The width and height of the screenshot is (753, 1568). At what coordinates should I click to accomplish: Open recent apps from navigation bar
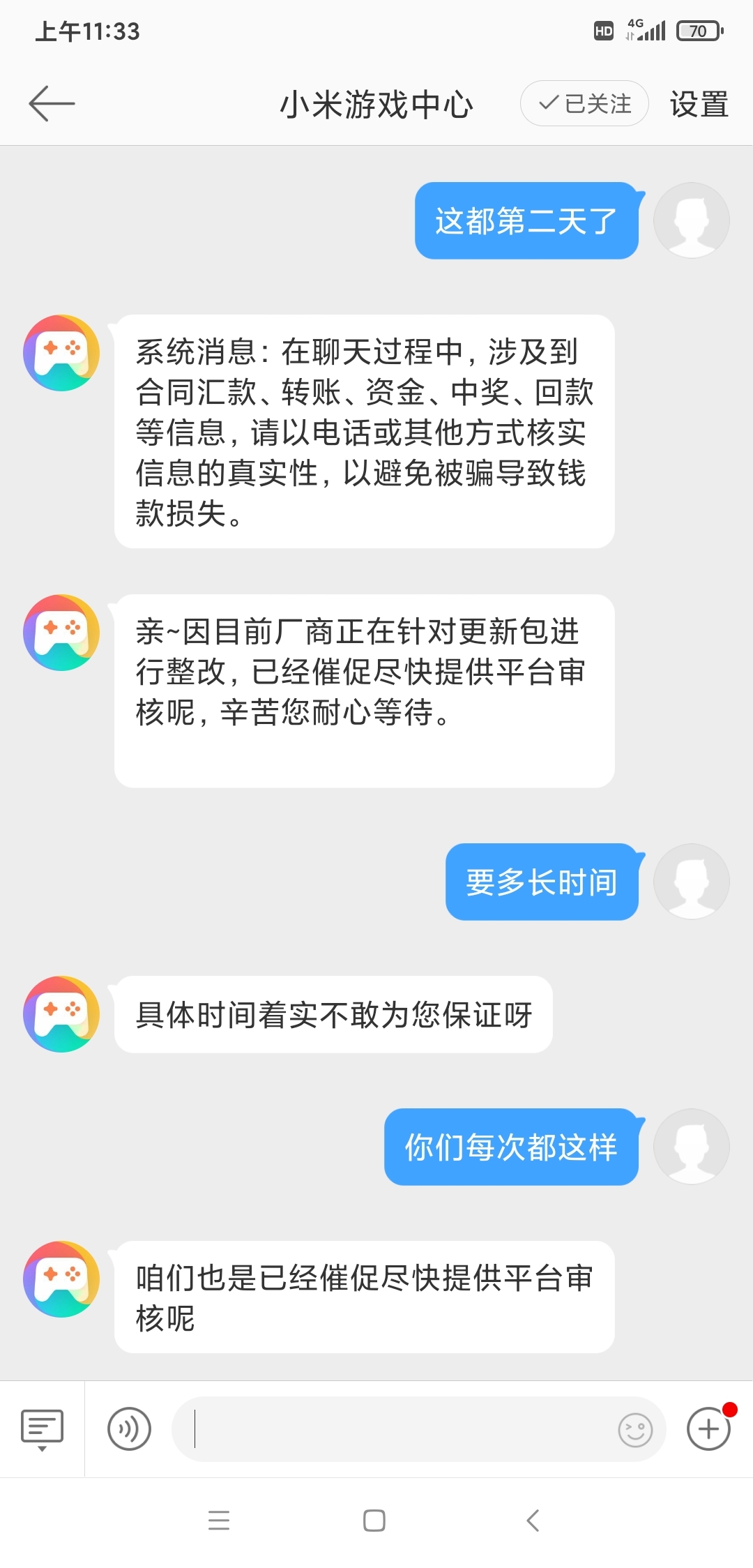coord(219,1521)
